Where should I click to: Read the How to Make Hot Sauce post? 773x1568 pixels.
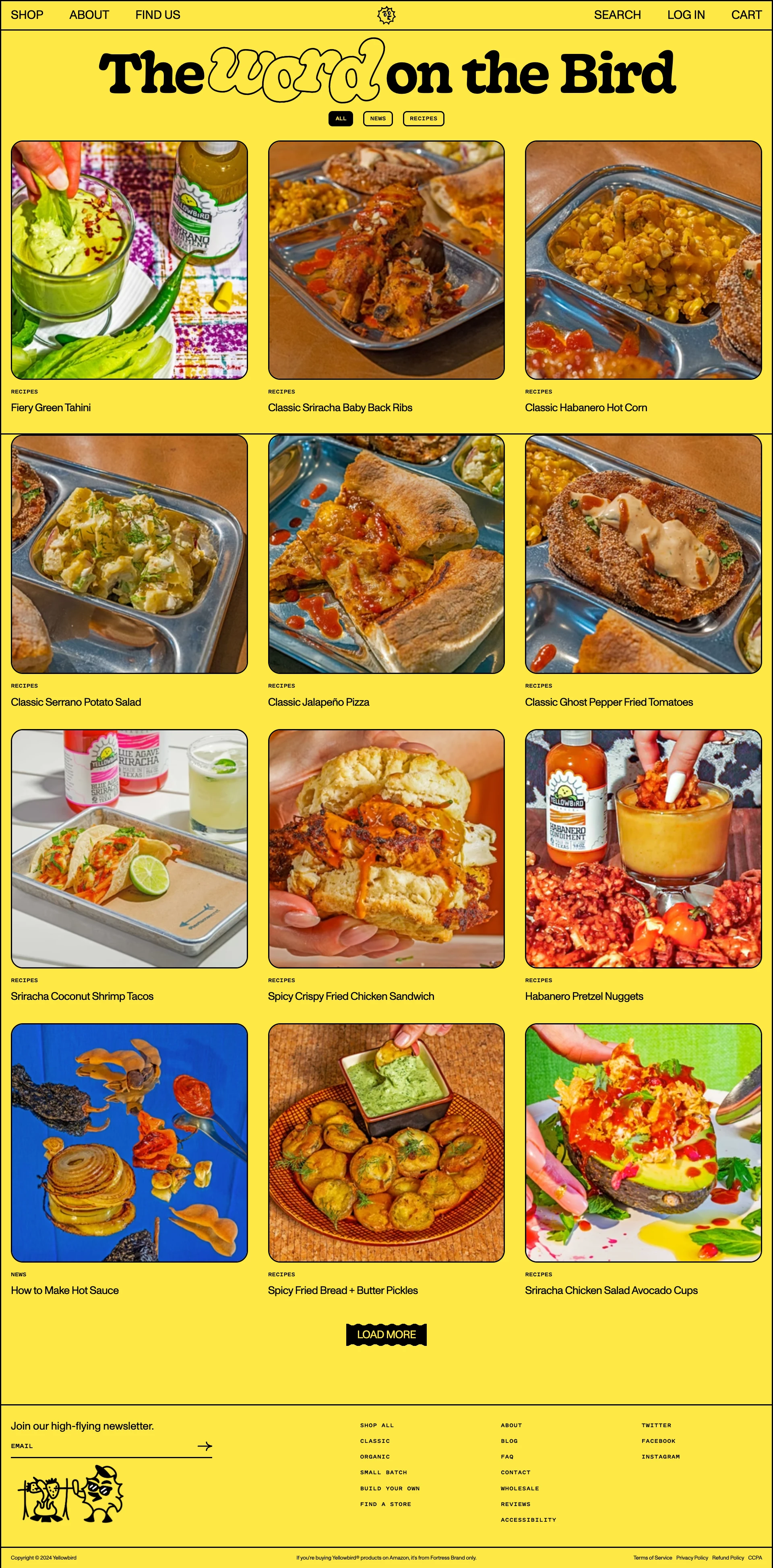129,1143
